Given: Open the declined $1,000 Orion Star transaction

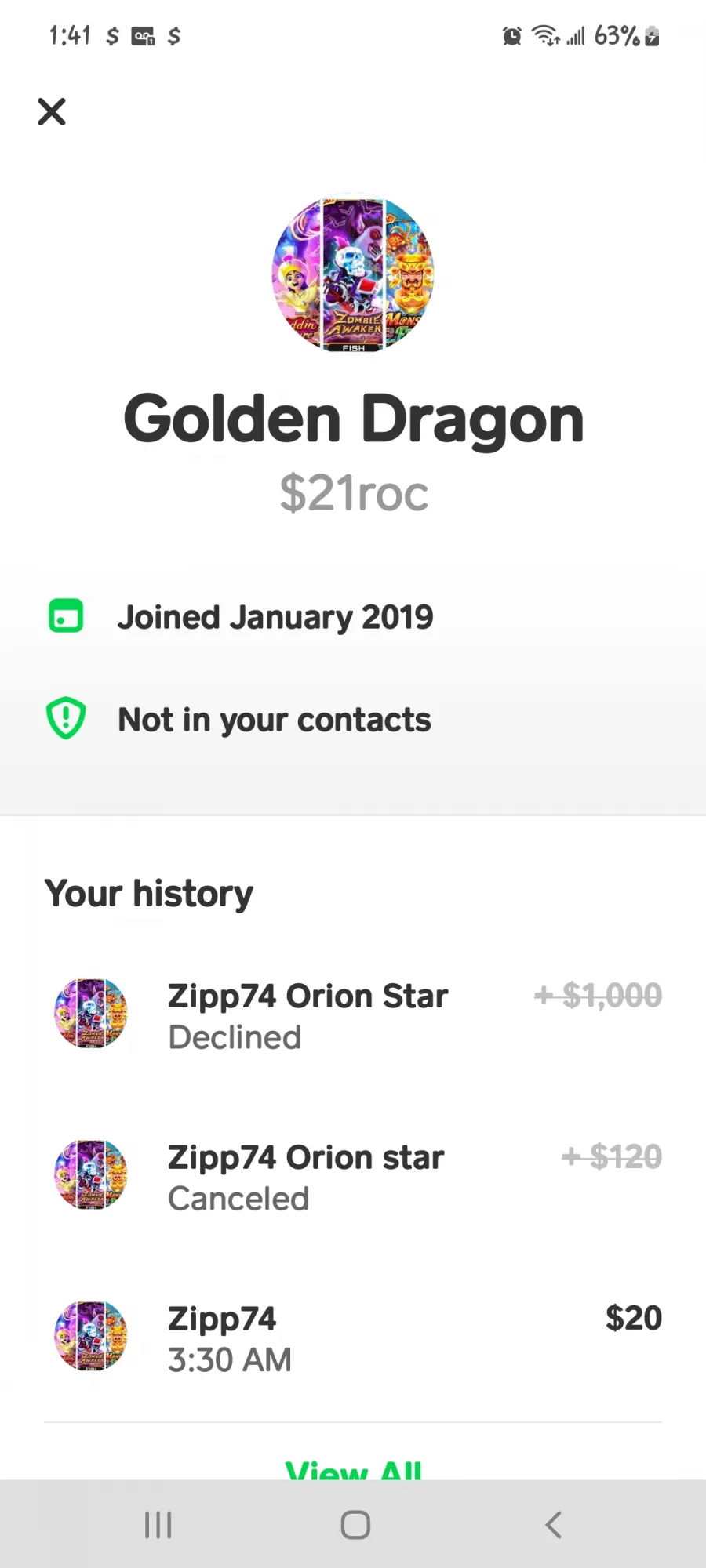Looking at the screenshot, I should pyautogui.click(x=353, y=1014).
